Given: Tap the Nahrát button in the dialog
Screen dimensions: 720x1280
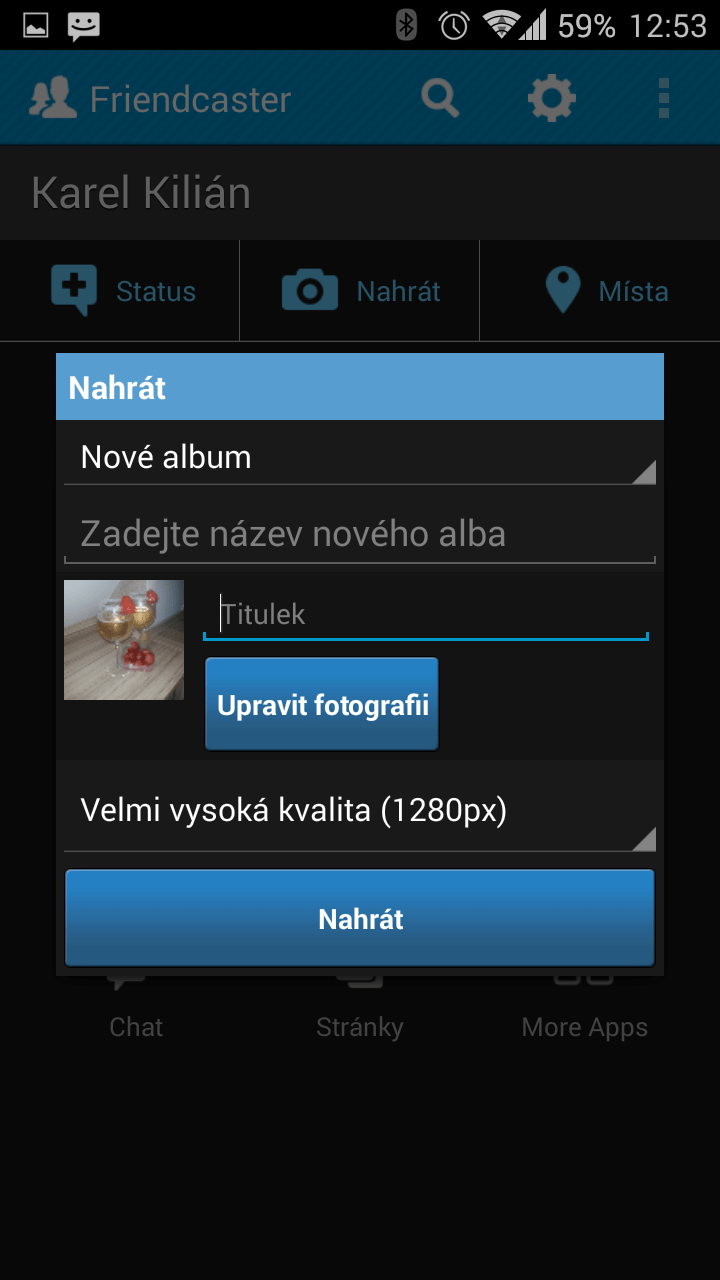Looking at the screenshot, I should [360, 918].
